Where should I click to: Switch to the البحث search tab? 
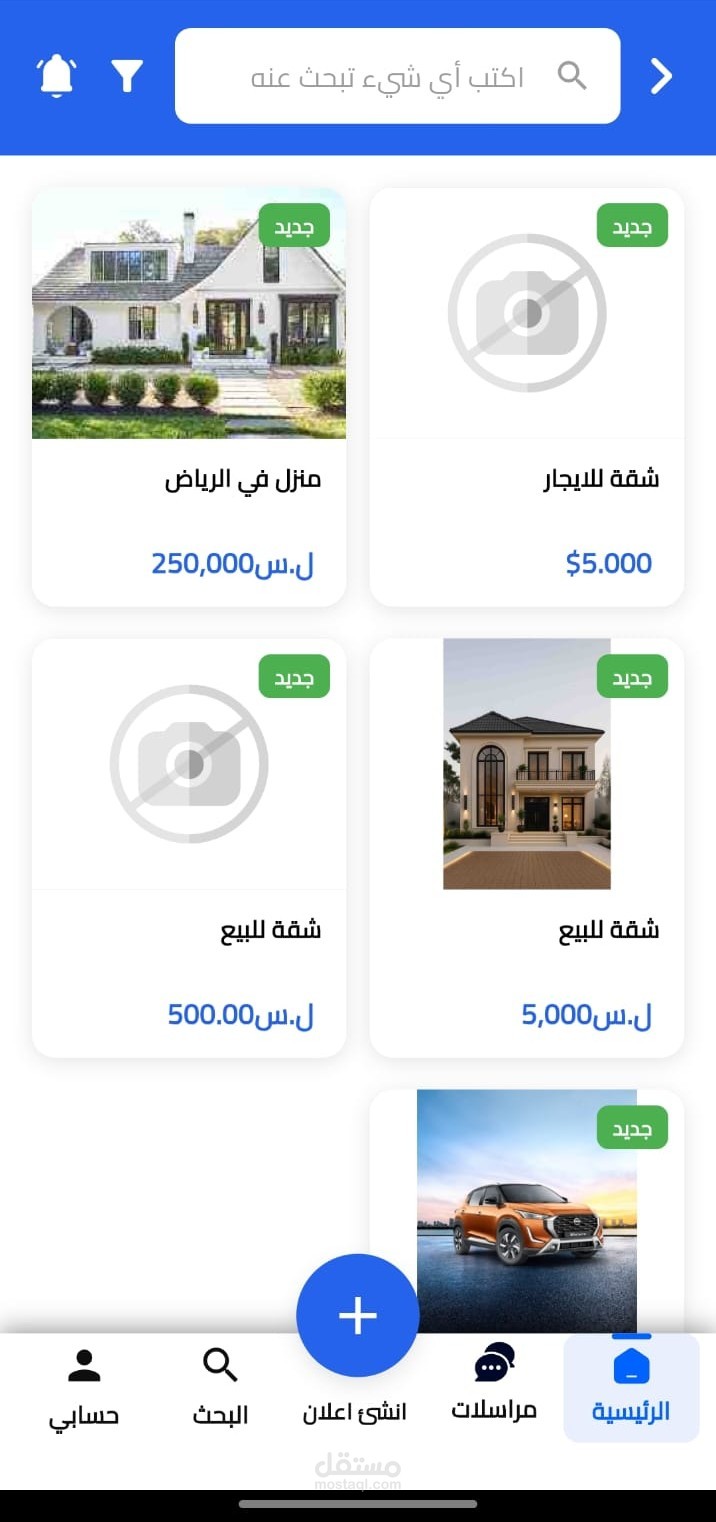click(x=220, y=1387)
